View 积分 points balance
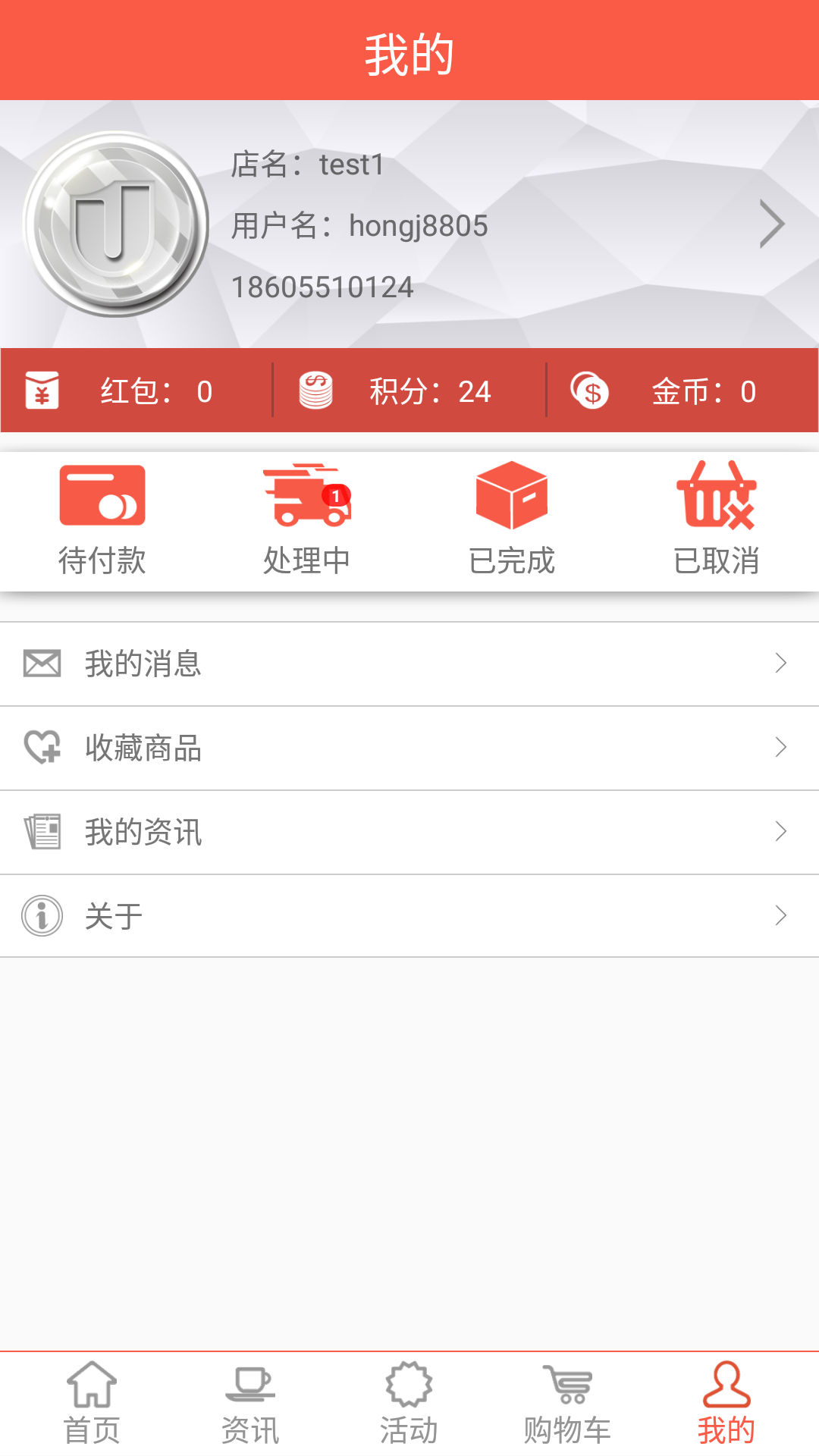This screenshot has width=819, height=1456. pos(409,391)
